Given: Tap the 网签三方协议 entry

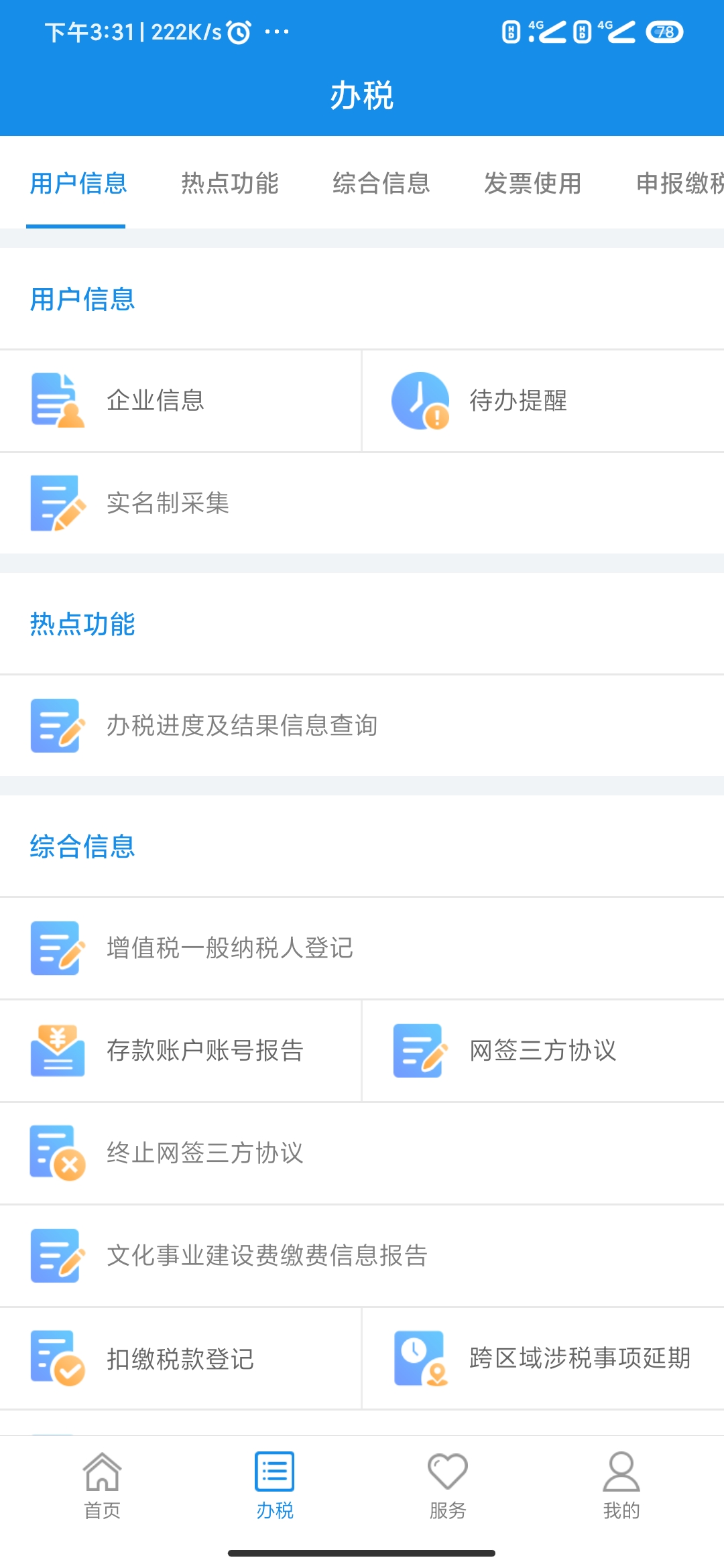Looking at the screenshot, I should coord(542,1051).
